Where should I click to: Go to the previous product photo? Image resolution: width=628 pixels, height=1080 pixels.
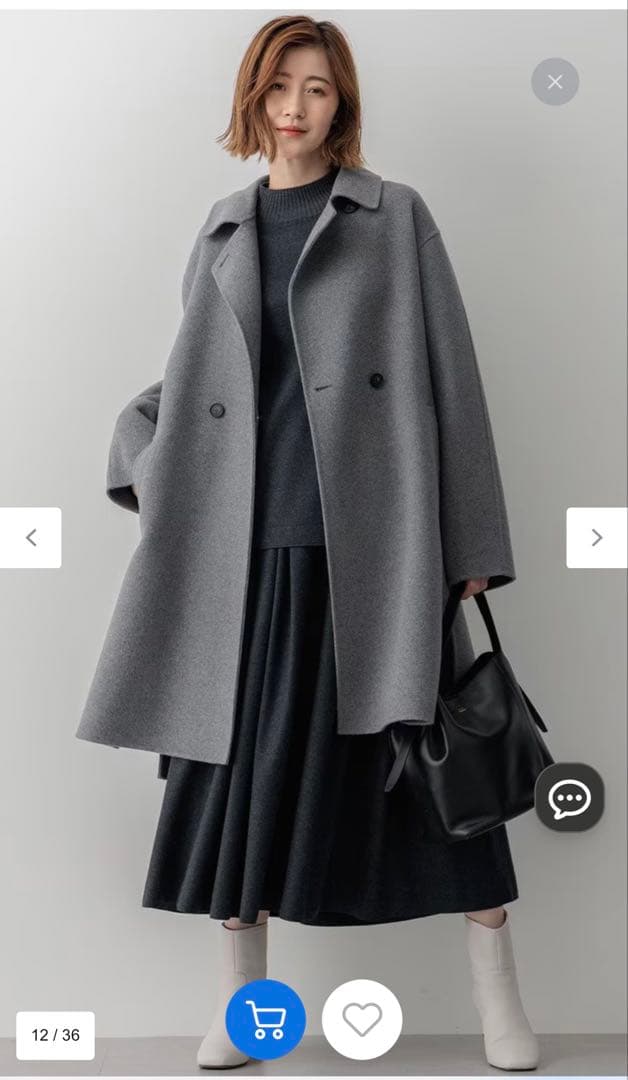coord(31,538)
